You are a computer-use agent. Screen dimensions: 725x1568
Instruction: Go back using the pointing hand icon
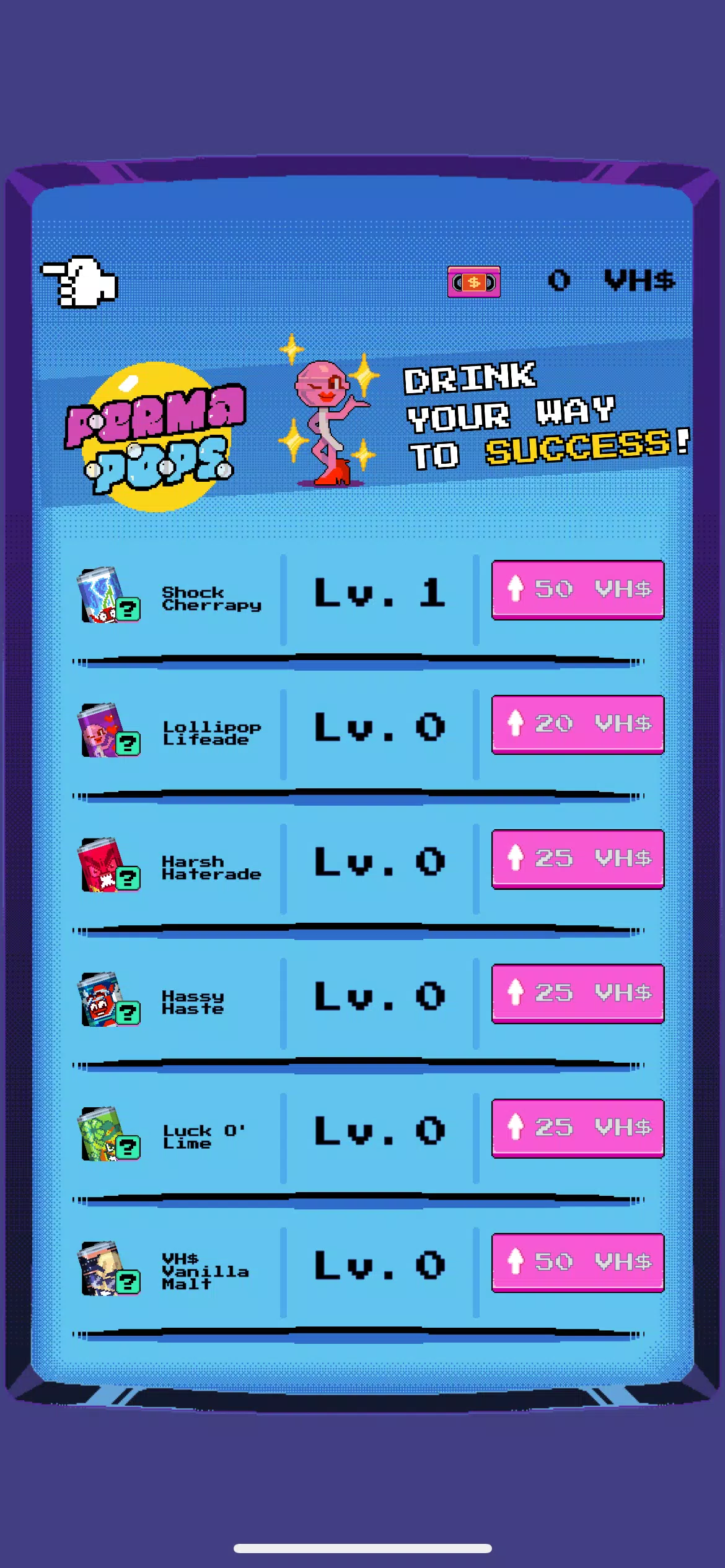(79, 282)
